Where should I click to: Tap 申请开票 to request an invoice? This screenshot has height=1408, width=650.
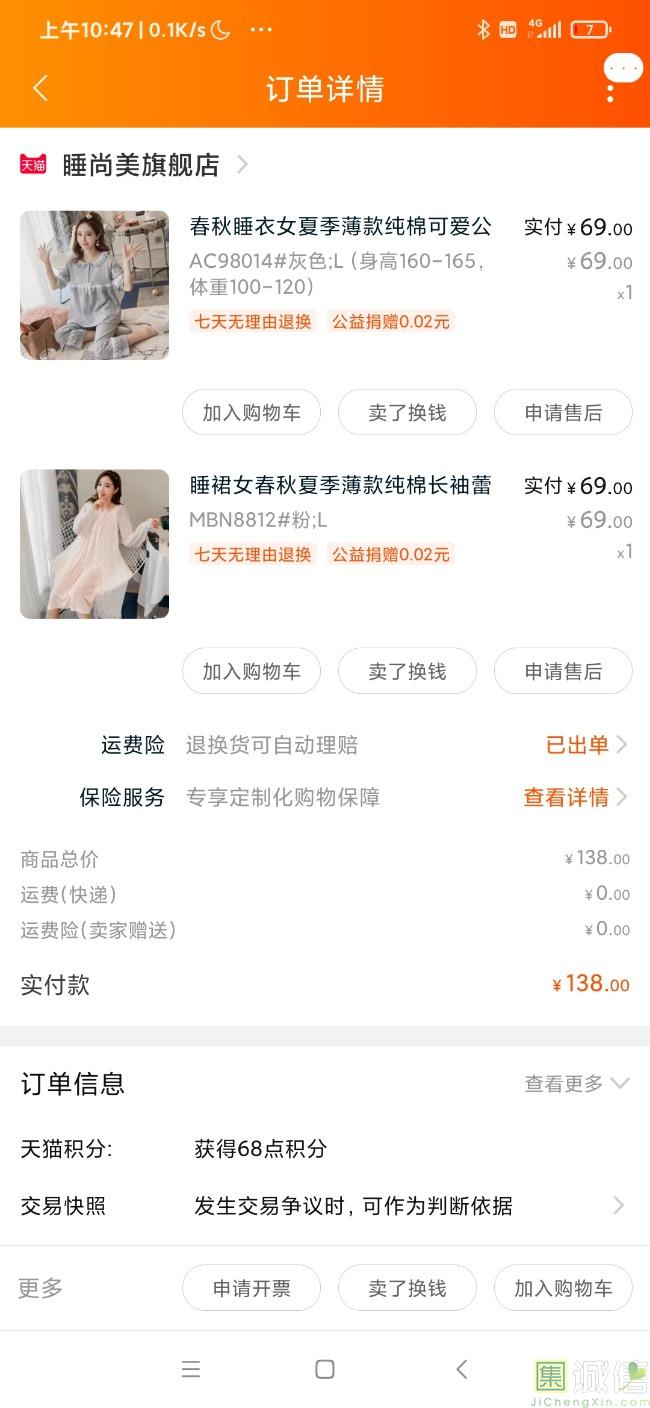click(251, 1288)
